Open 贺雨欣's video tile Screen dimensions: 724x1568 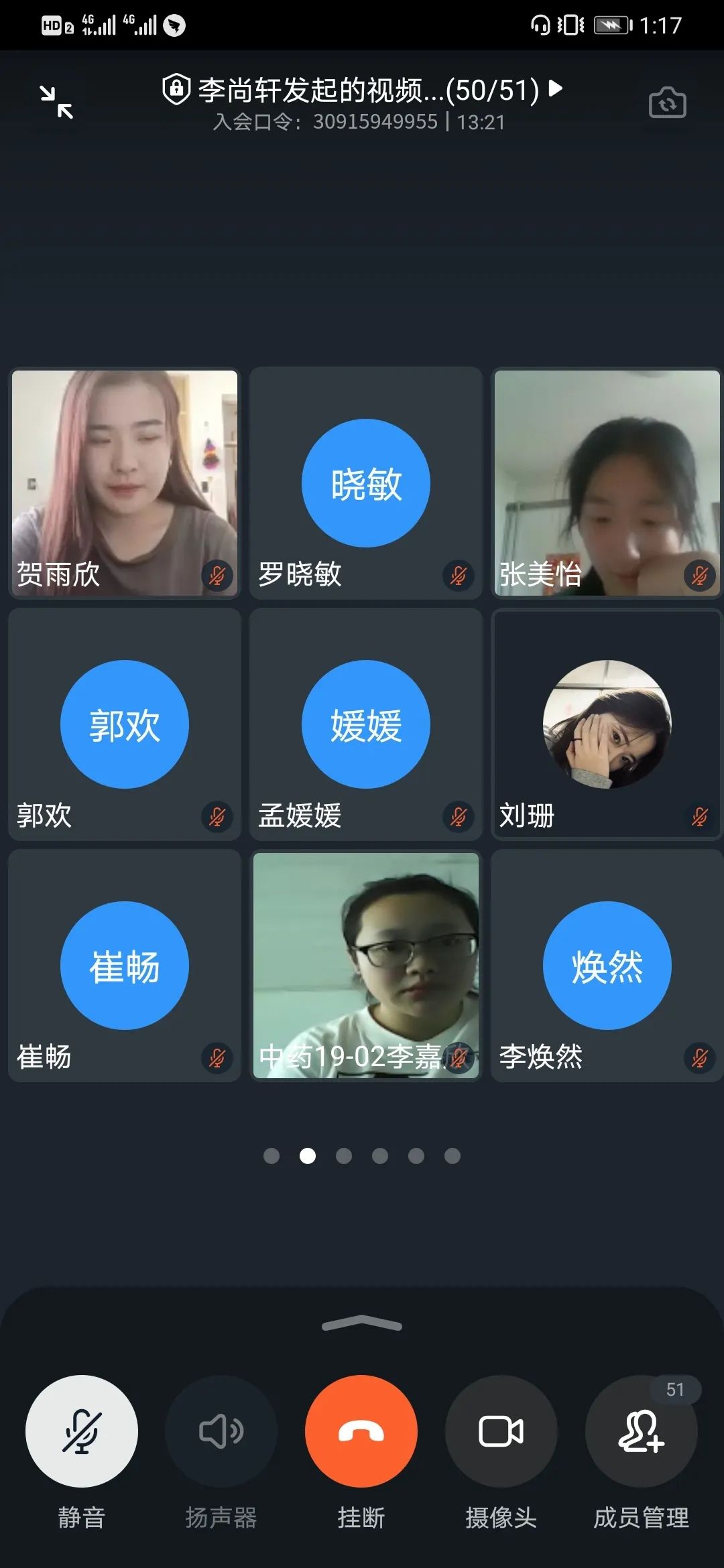pos(125,482)
